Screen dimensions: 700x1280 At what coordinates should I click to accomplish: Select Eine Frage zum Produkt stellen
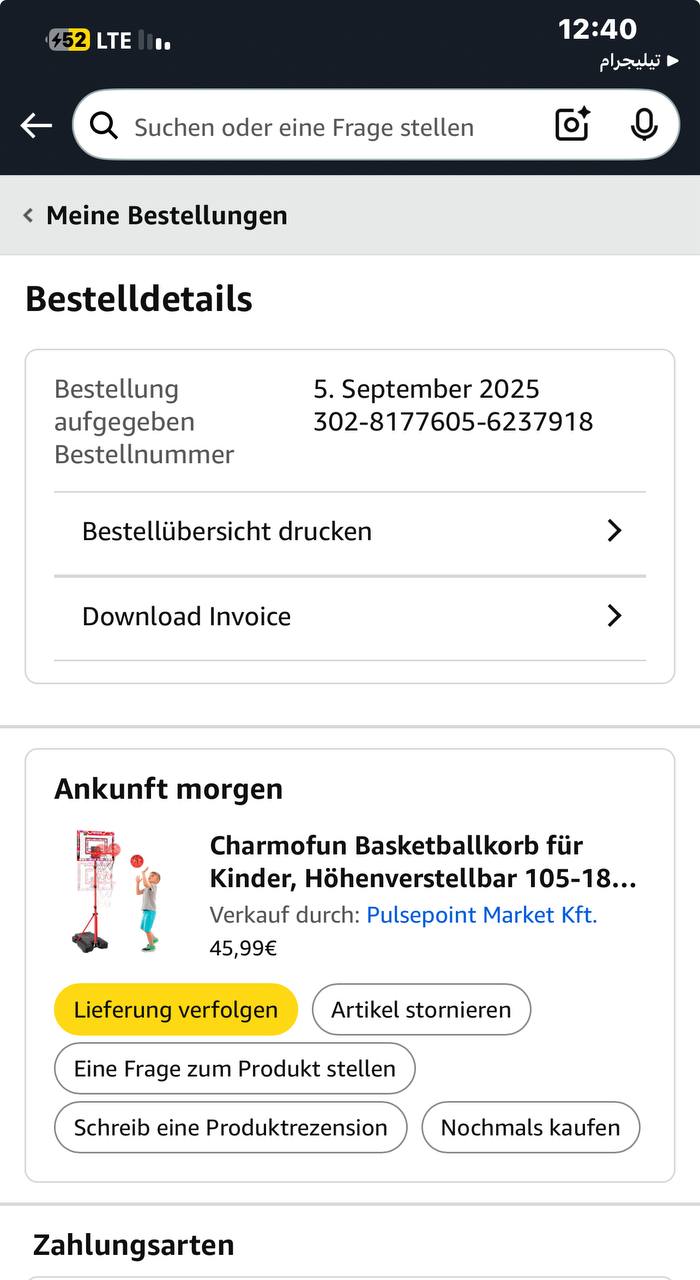234,1068
